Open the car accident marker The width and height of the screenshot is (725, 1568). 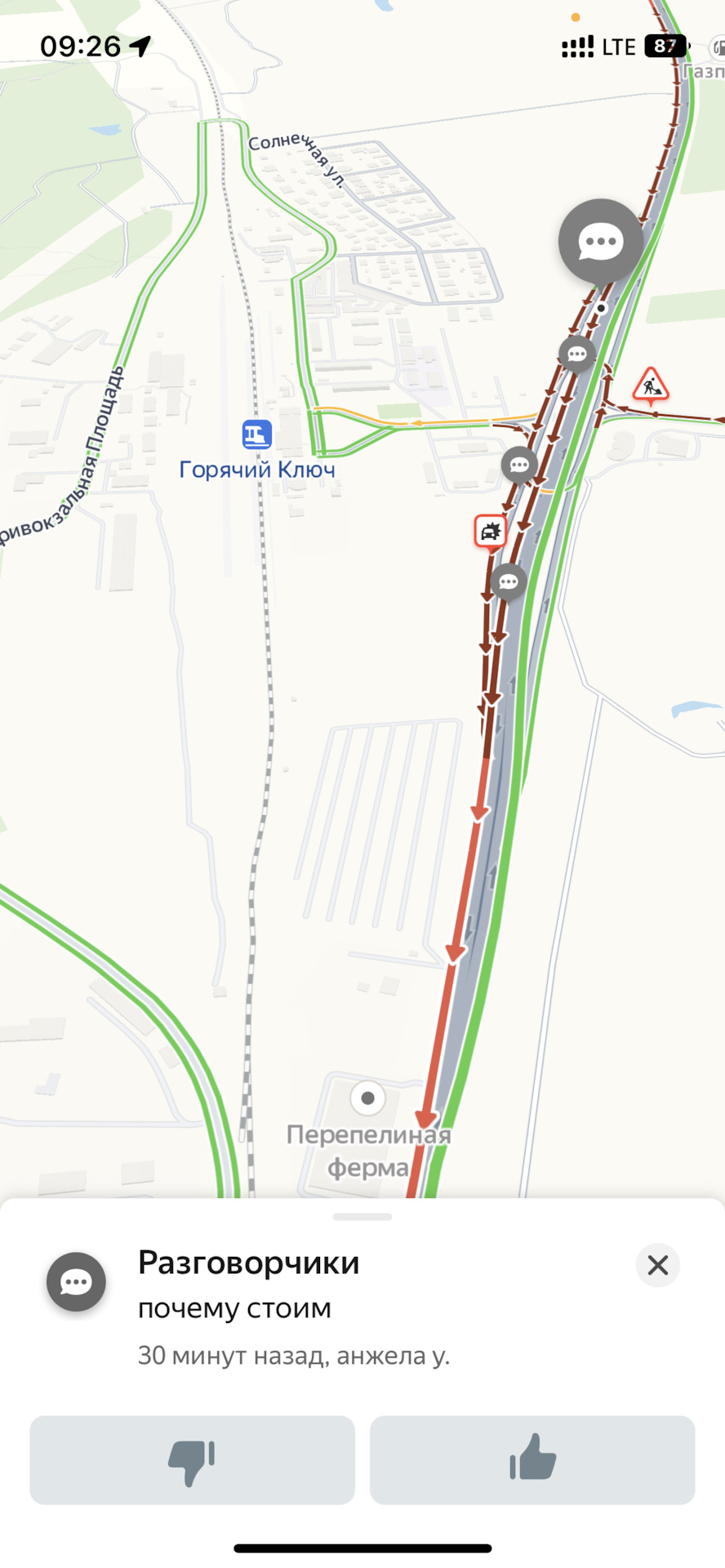pos(491,531)
